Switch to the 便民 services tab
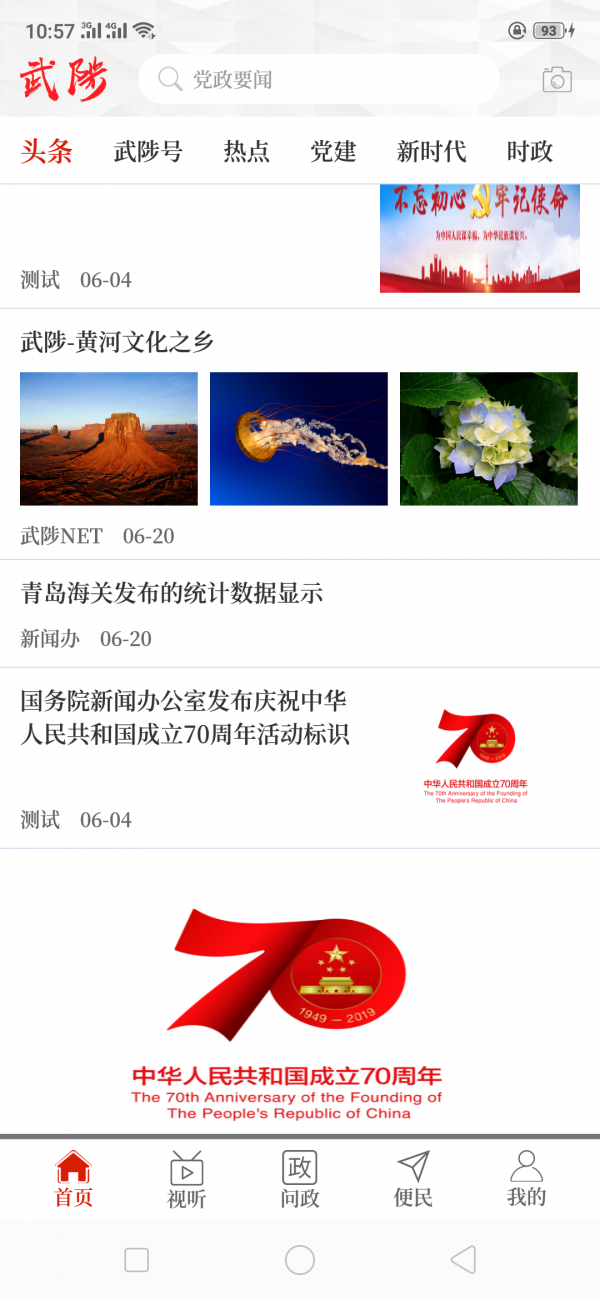Screen dimensions: 600x1300 click(413, 1179)
